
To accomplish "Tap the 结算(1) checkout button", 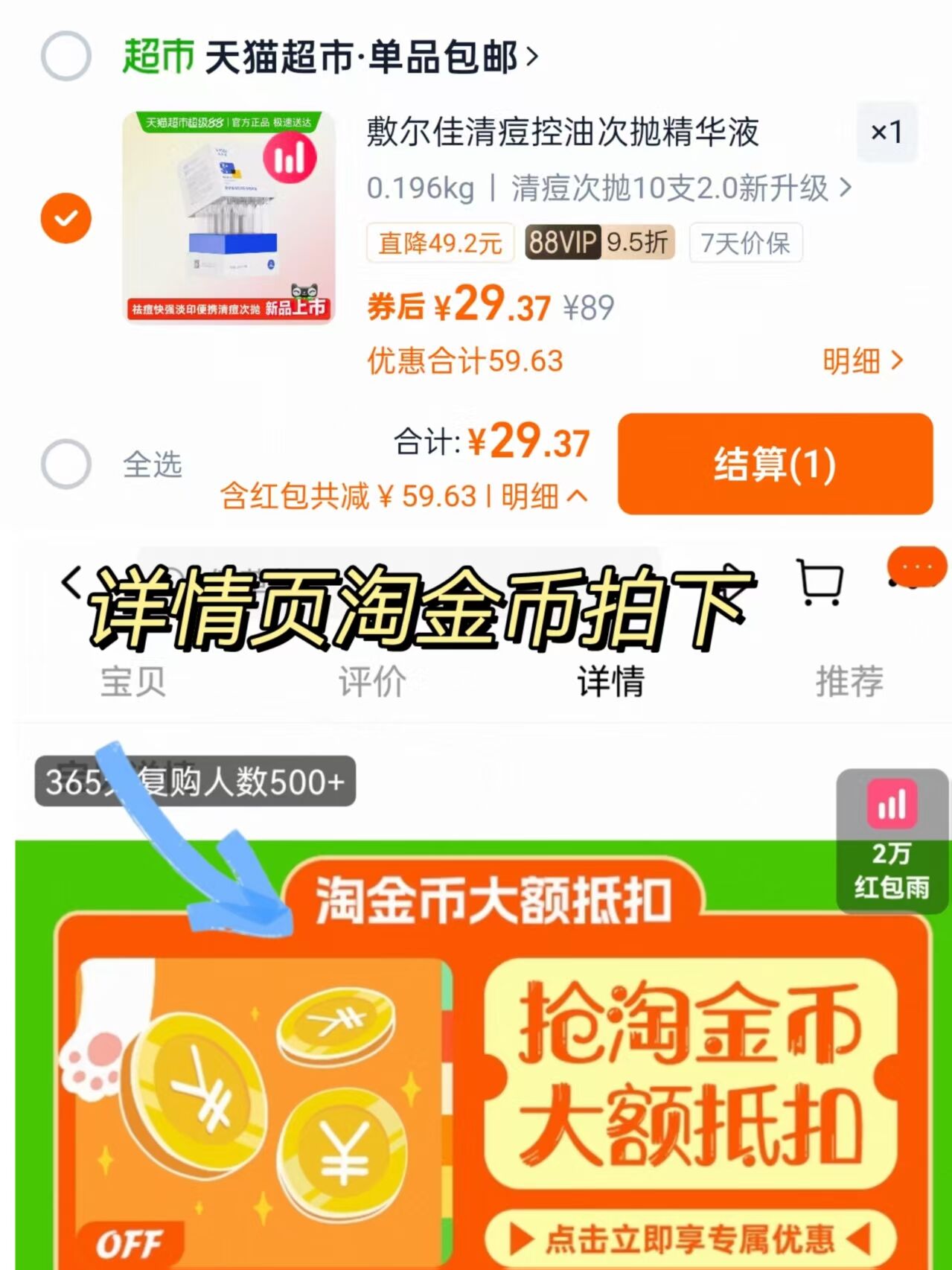I will [777, 466].
